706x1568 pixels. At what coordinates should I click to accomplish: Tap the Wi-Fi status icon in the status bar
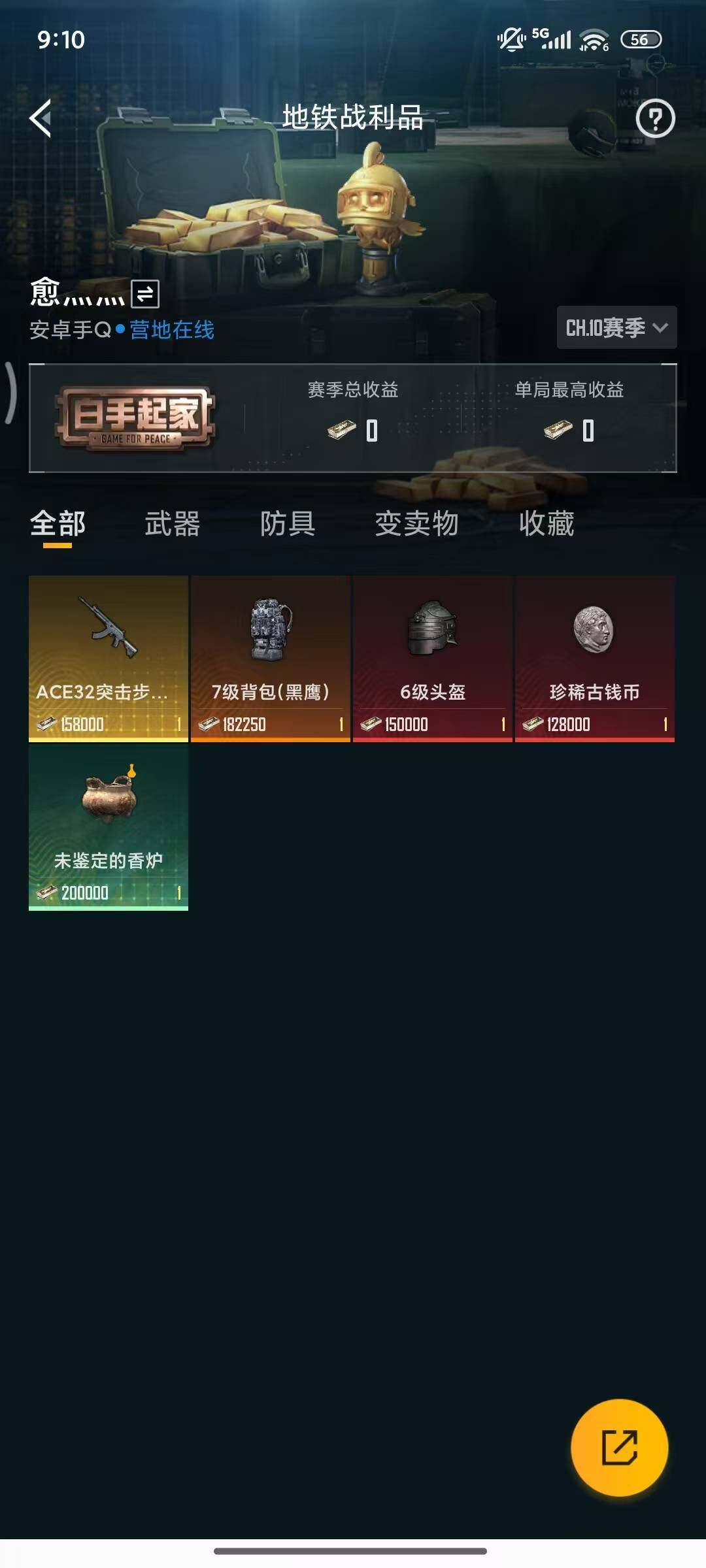tap(592, 39)
